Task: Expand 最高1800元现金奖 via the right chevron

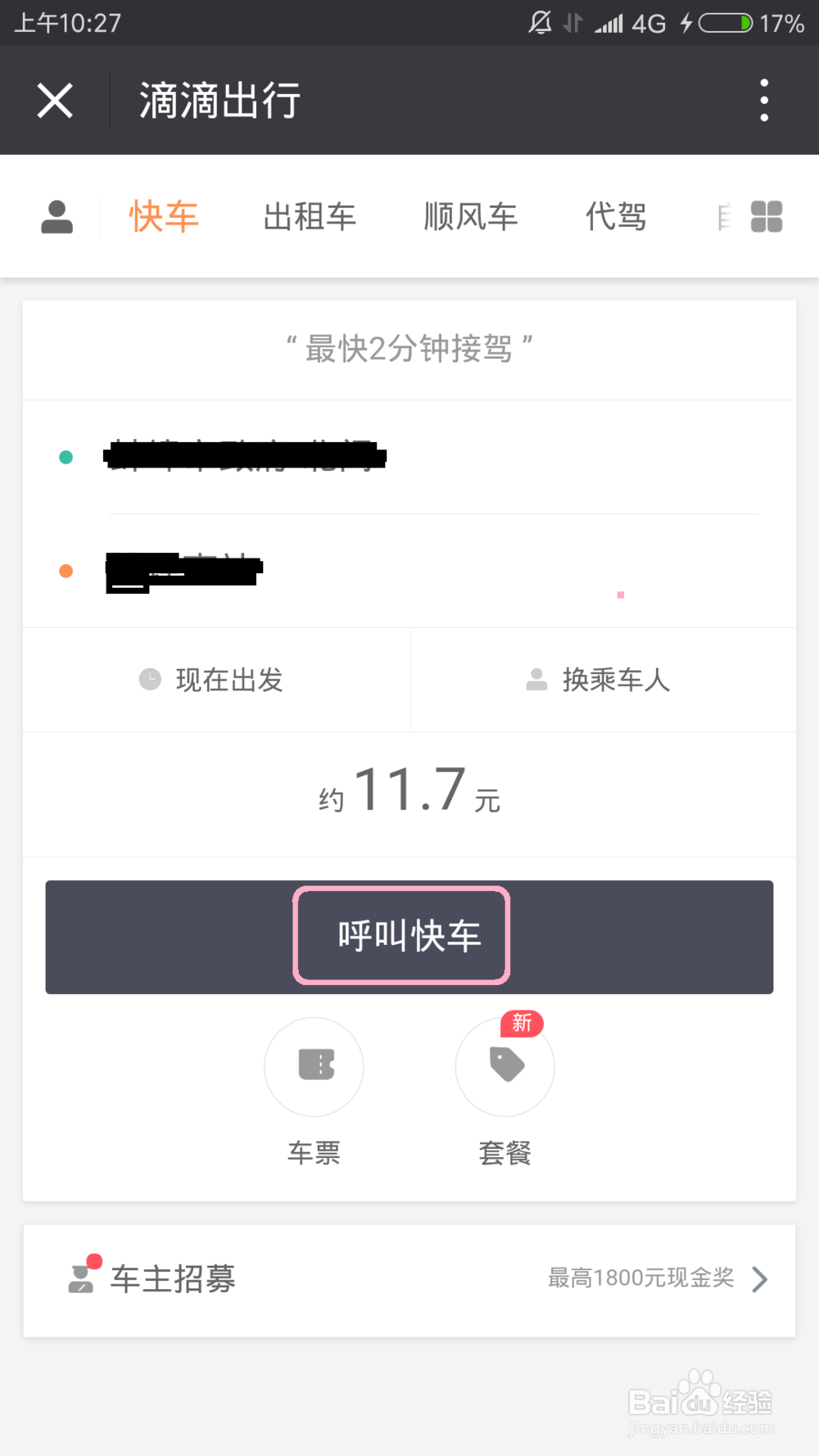Action: [x=761, y=1278]
